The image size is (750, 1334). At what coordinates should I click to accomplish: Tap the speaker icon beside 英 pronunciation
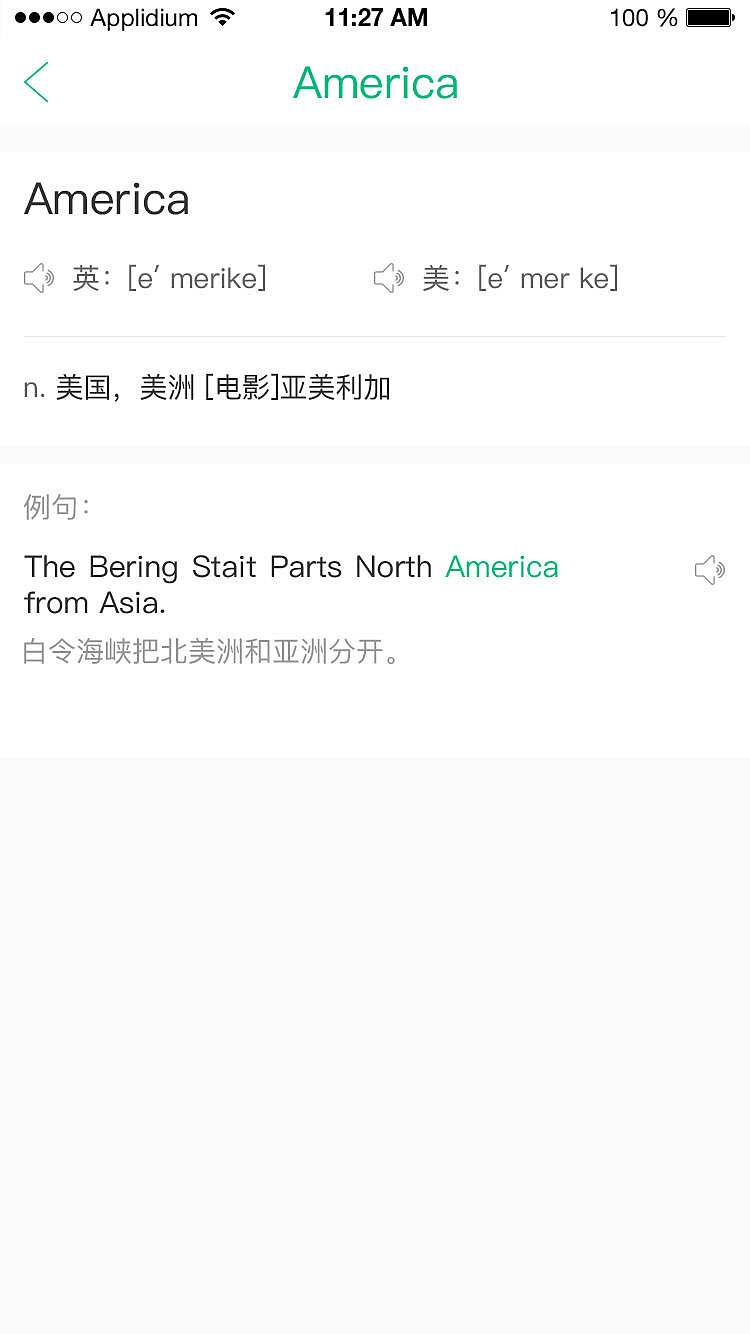[38, 278]
